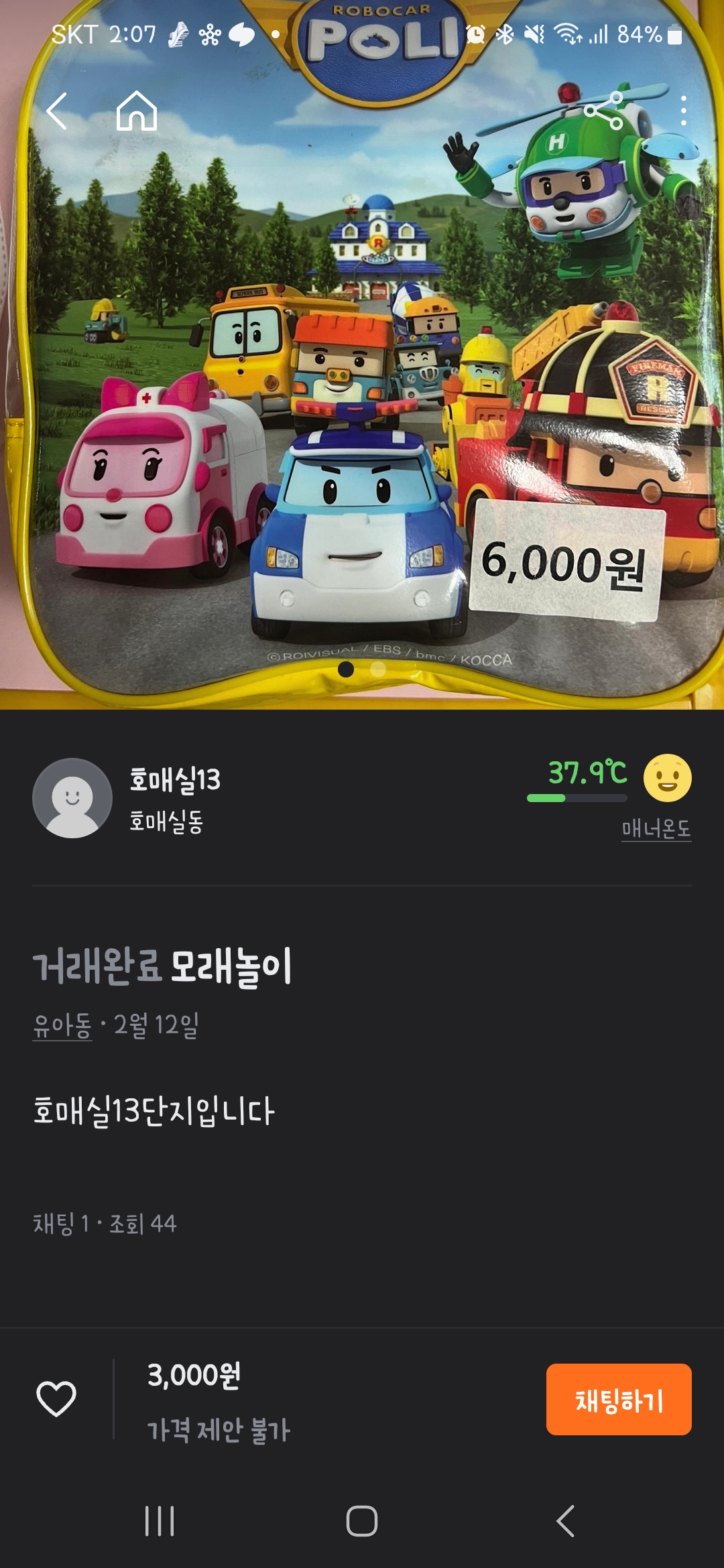Open the 유아동 category link
This screenshot has height=1568, width=724.
(62, 1025)
